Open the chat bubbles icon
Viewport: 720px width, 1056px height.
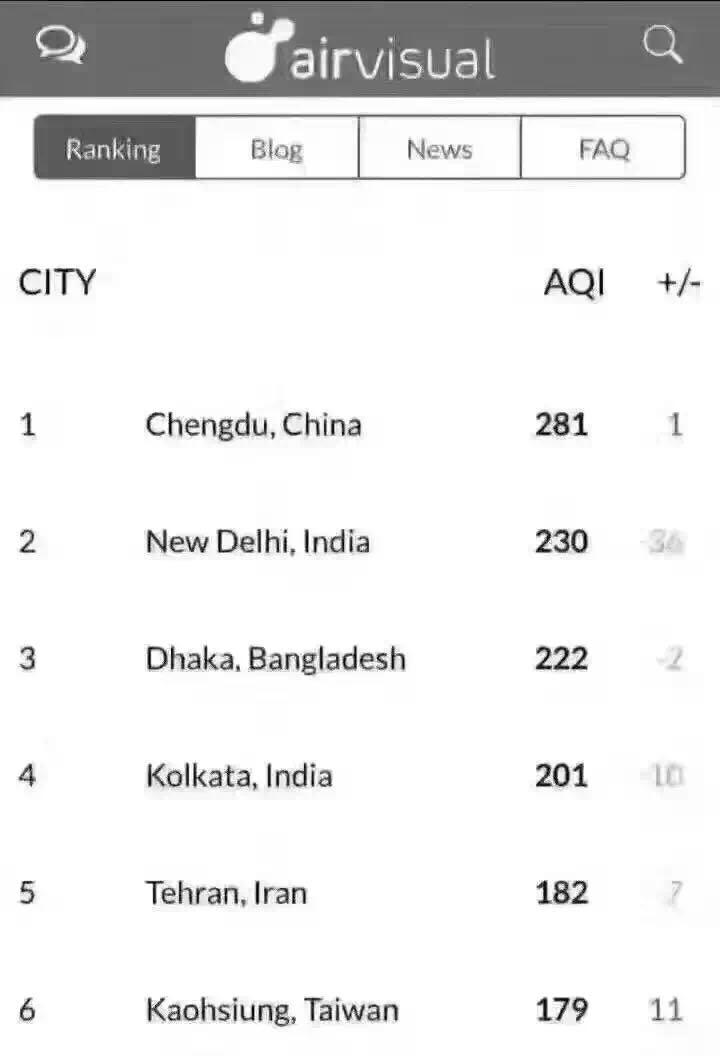coord(61,45)
